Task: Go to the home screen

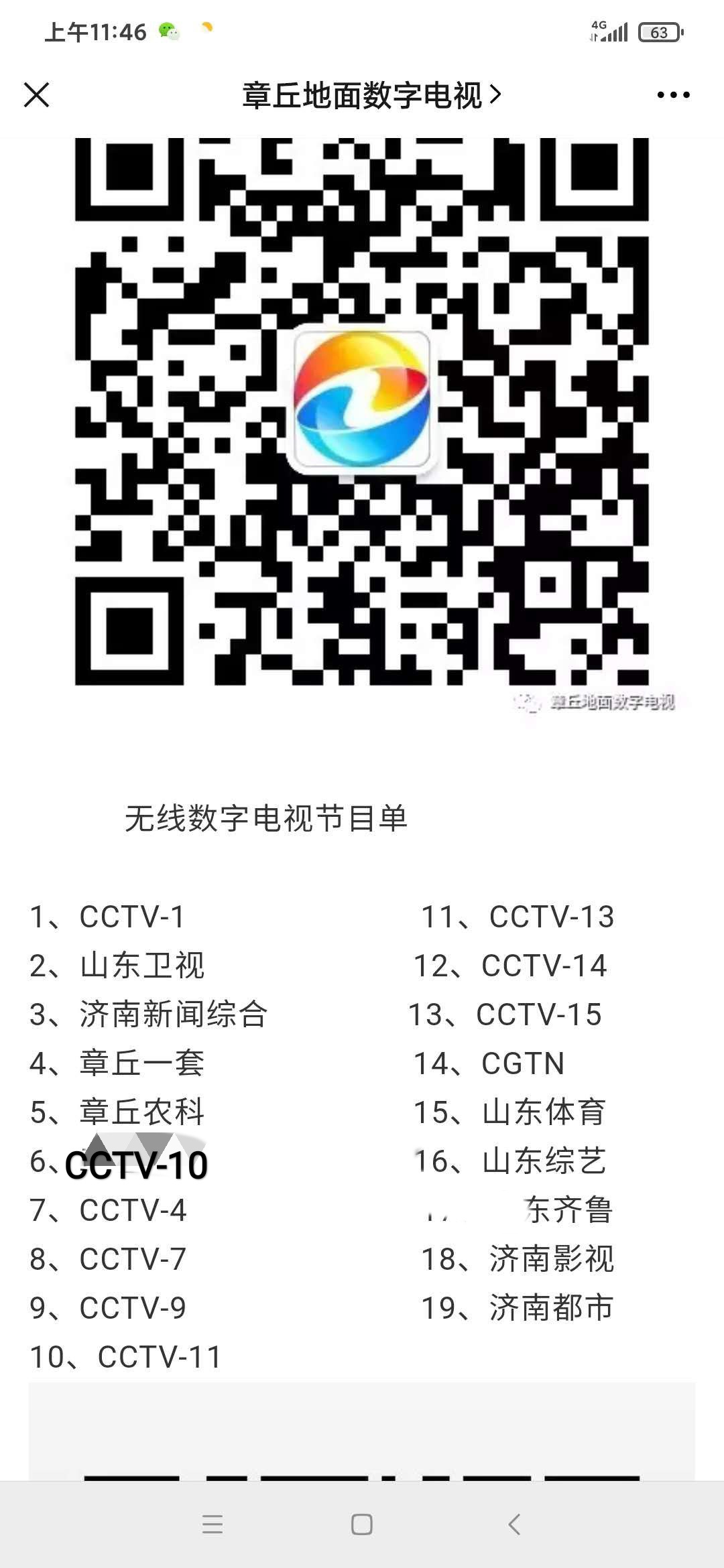Action: [362, 1524]
